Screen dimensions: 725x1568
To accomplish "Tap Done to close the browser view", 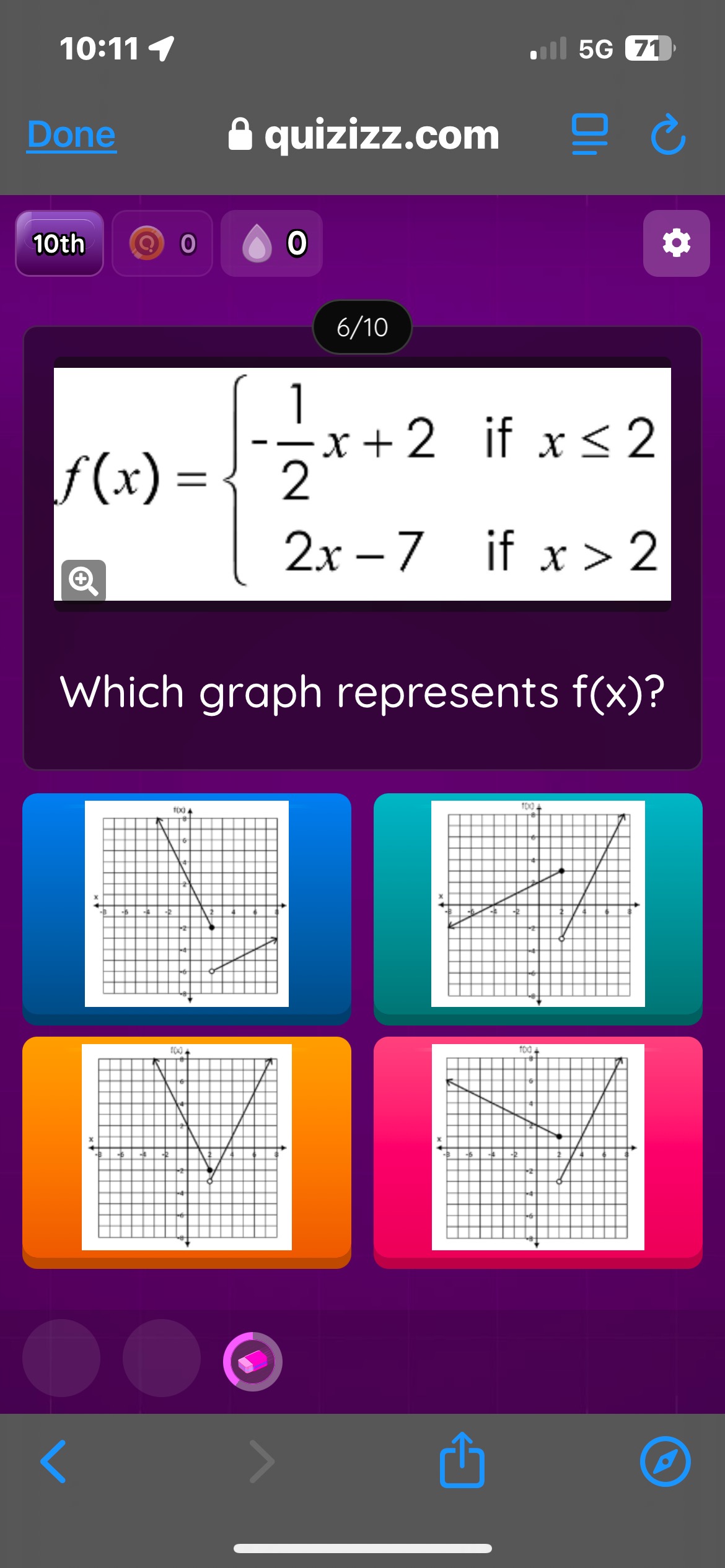I will click(x=71, y=134).
